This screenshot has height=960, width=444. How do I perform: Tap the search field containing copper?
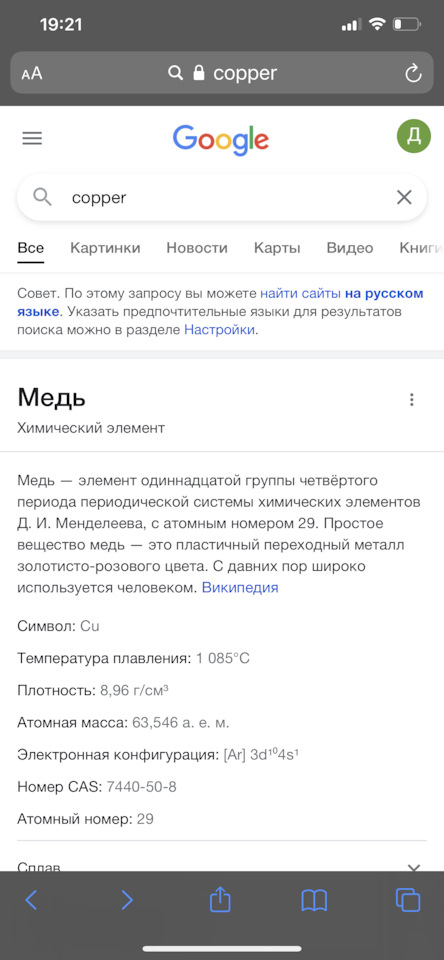coord(222,197)
